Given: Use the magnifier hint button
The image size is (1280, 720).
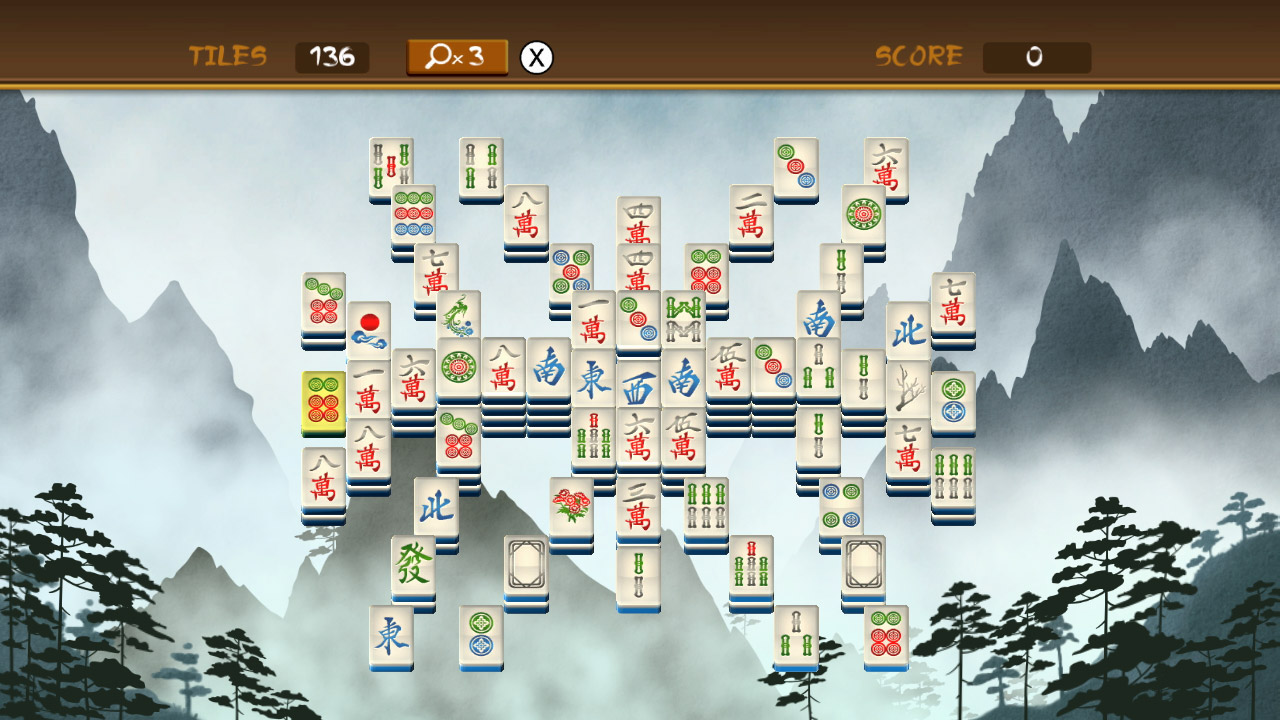Looking at the screenshot, I should (x=457, y=56).
